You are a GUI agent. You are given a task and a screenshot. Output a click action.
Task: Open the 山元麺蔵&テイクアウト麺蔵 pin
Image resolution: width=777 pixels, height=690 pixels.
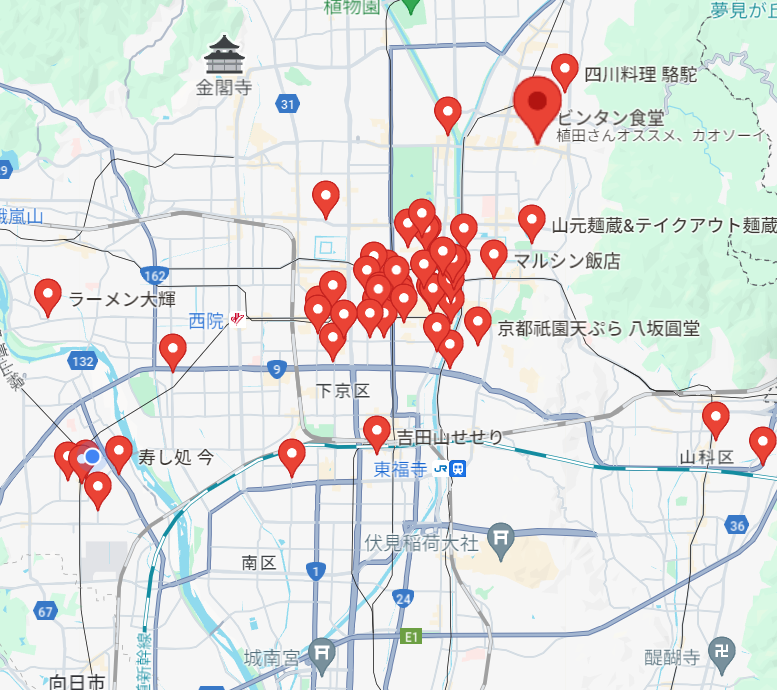pyautogui.click(x=532, y=221)
